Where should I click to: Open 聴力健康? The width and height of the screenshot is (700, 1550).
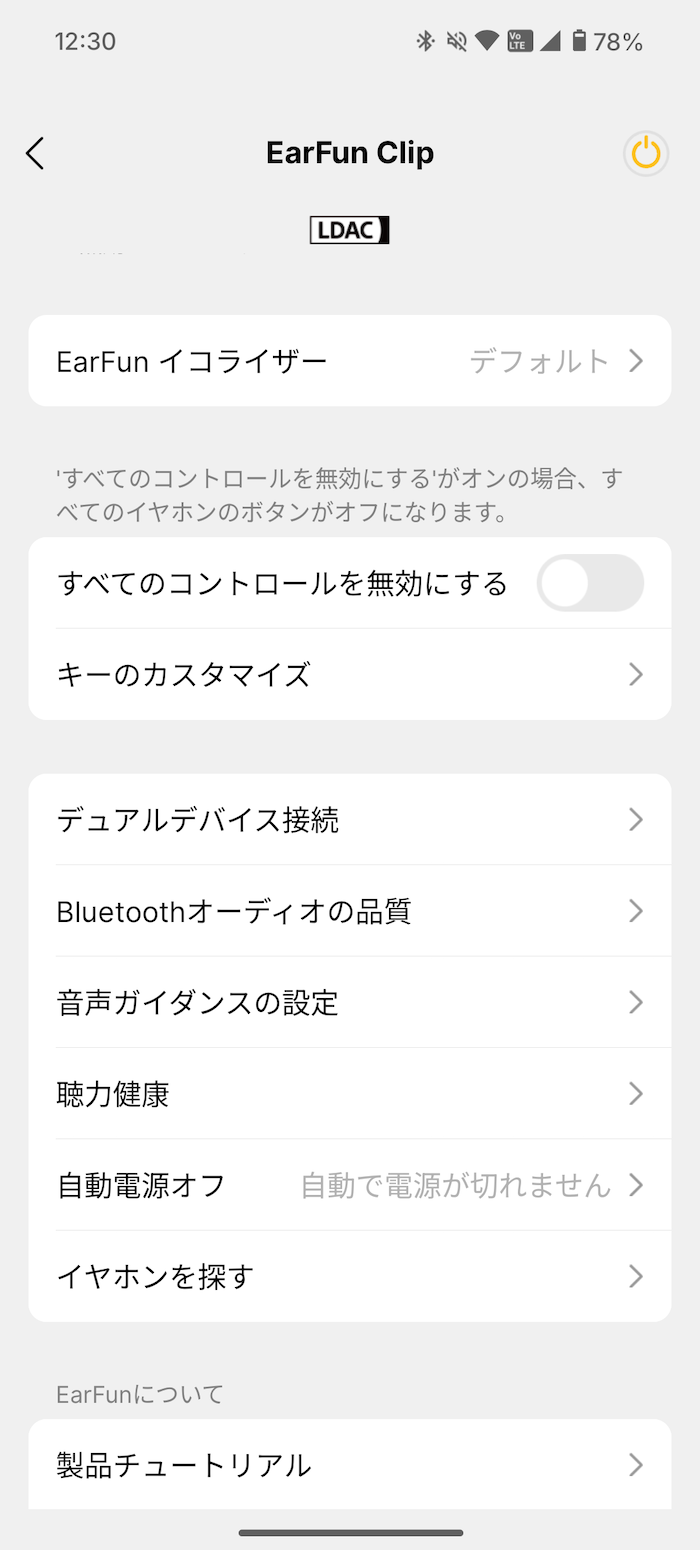pos(350,1094)
